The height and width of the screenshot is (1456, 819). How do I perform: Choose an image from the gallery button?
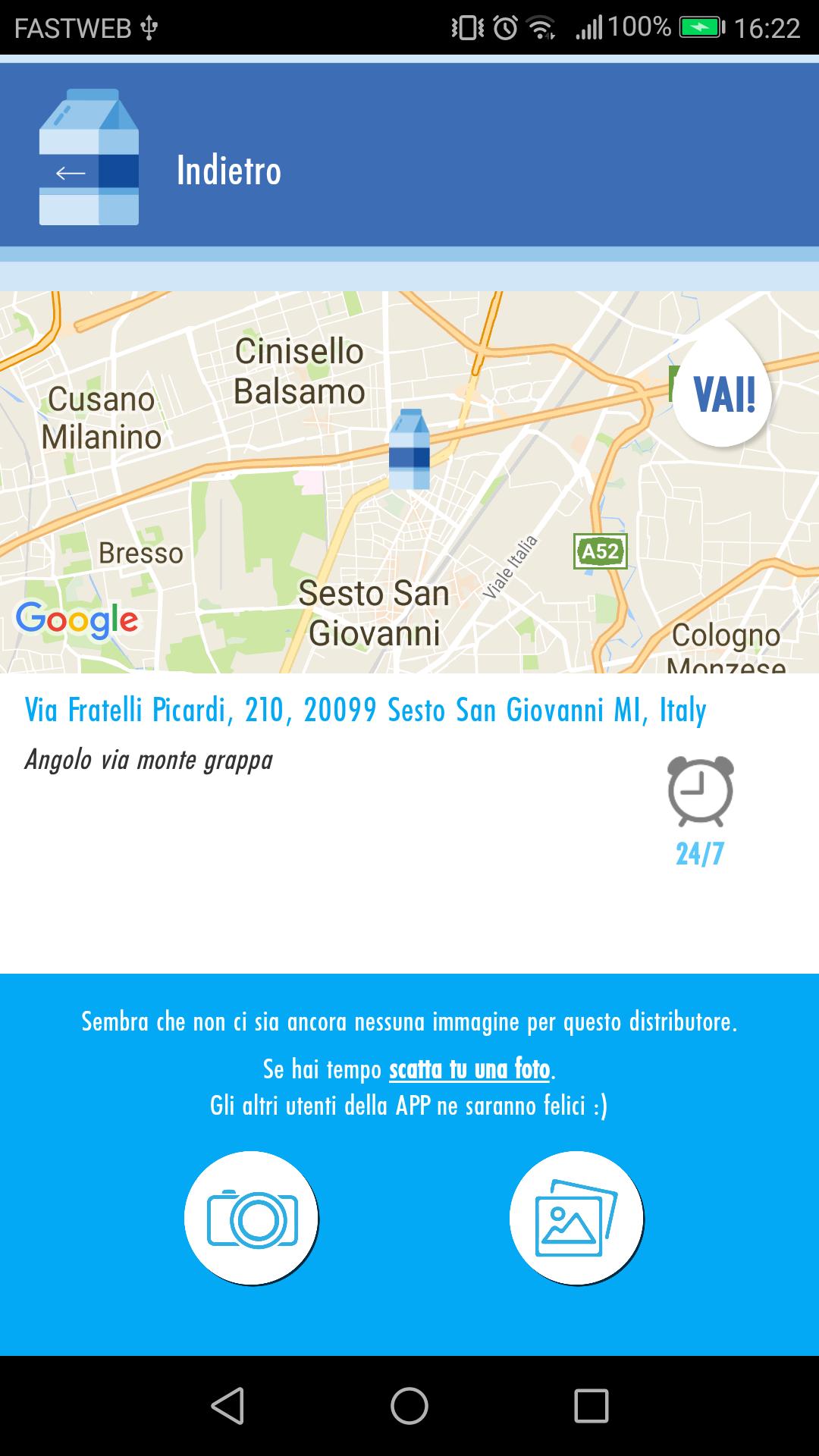576,1218
